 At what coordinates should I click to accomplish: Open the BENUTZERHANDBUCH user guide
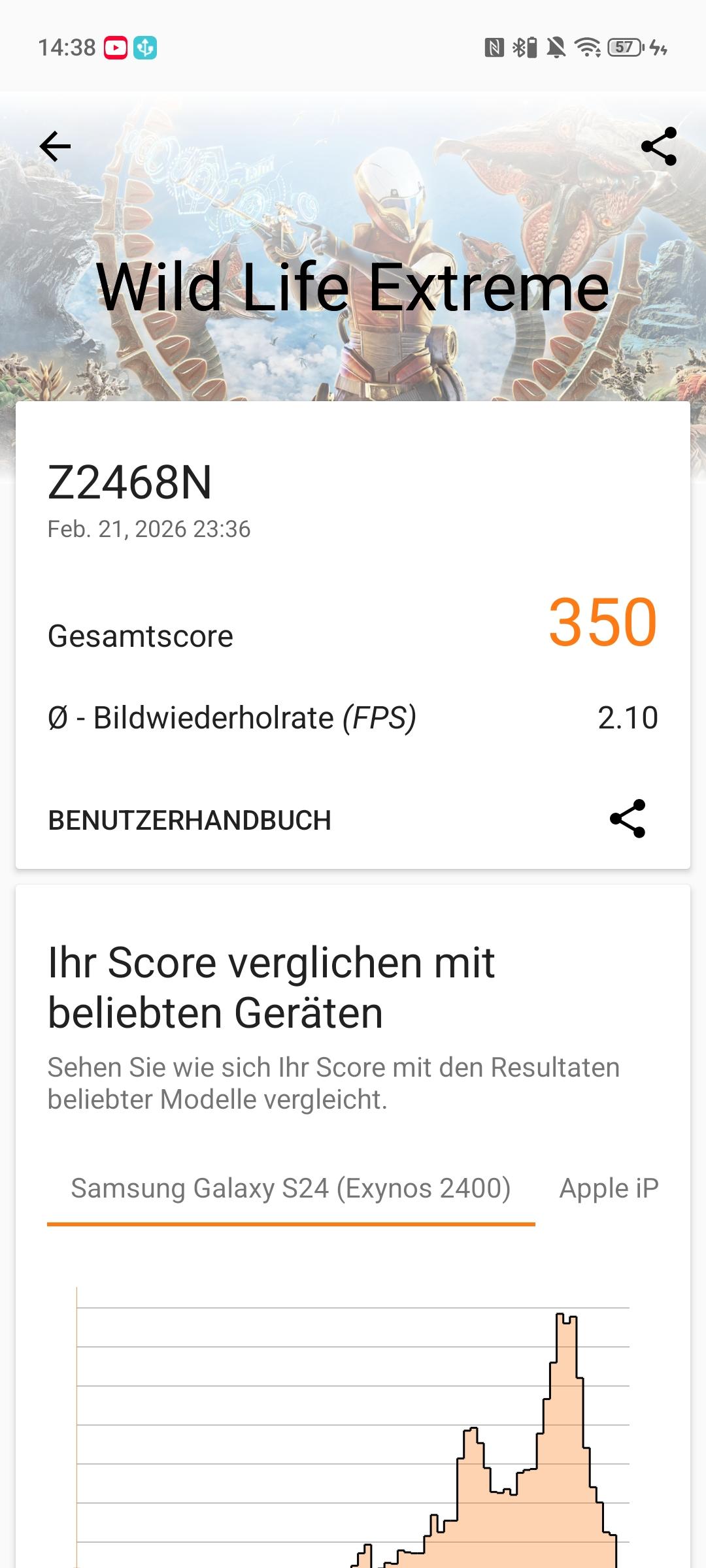pyautogui.click(x=190, y=821)
